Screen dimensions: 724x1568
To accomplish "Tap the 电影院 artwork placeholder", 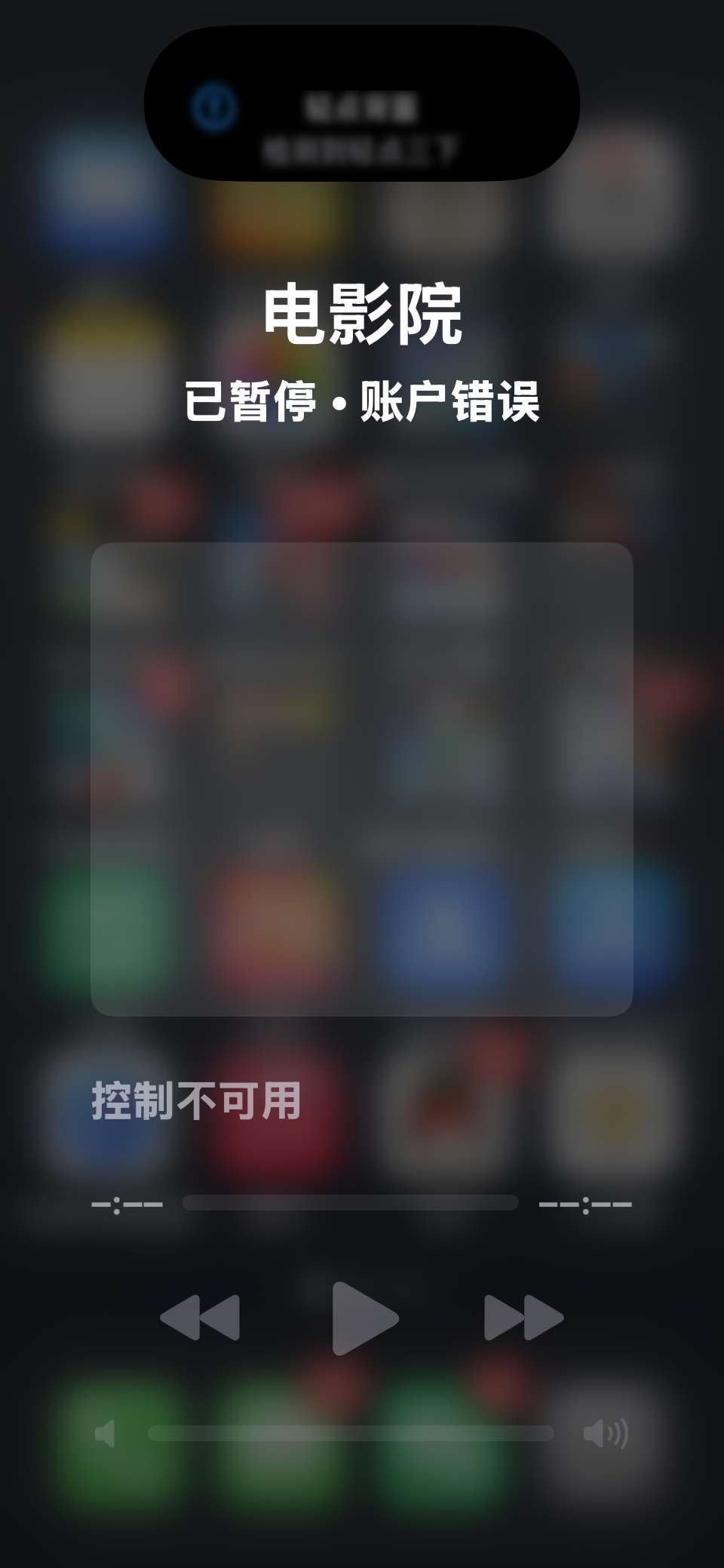I will [x=362, y=778].
